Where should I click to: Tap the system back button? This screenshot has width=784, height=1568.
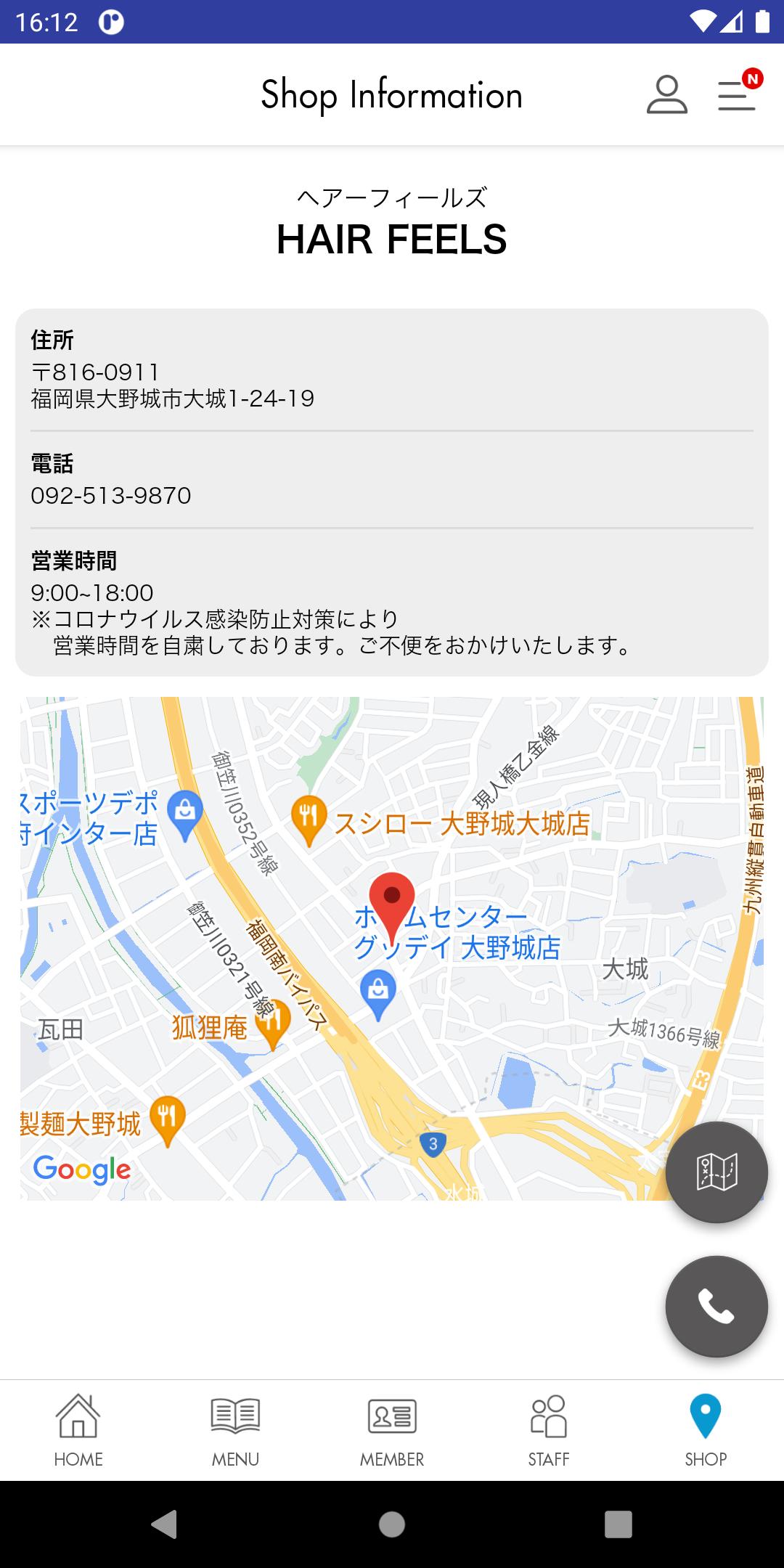point(165,1524)
